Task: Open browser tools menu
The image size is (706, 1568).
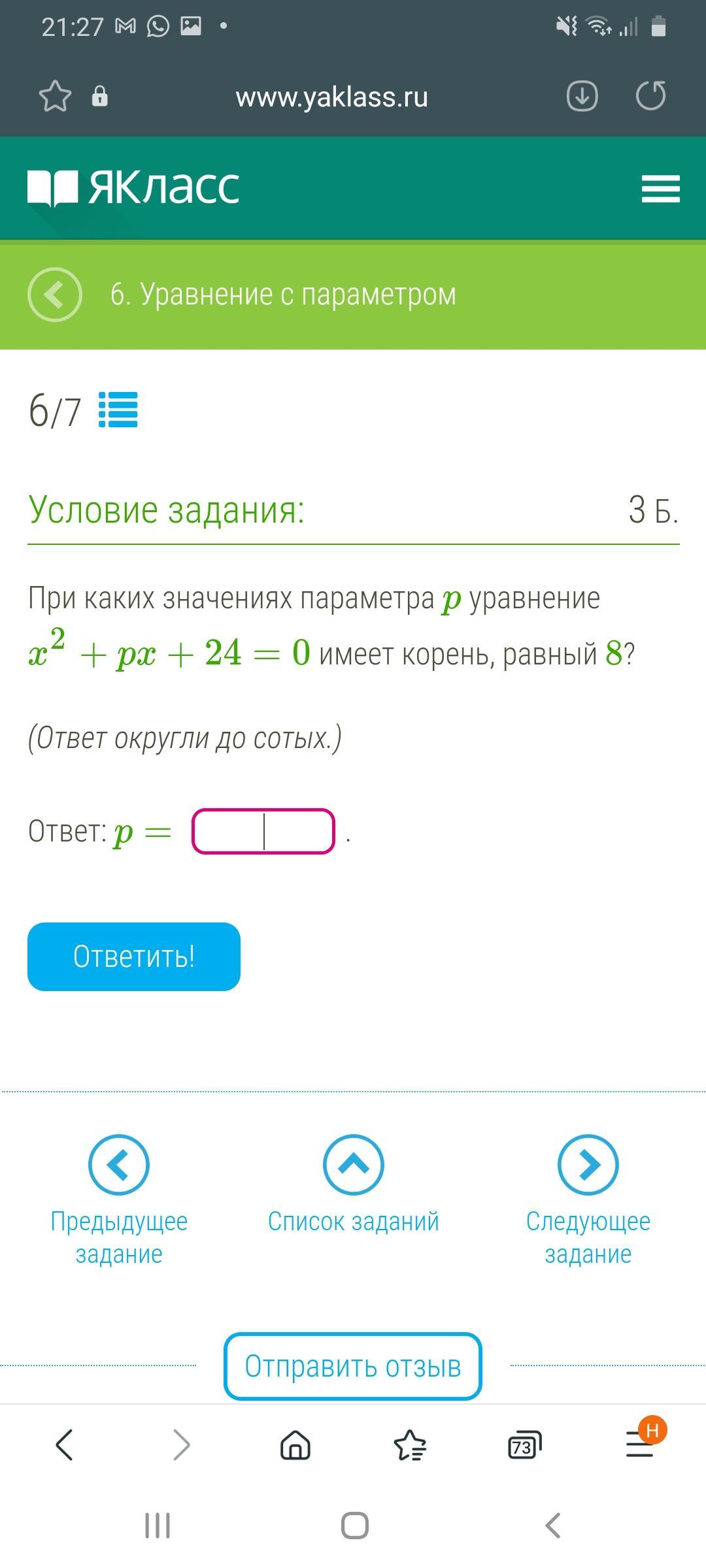Action: (641, 1443)
